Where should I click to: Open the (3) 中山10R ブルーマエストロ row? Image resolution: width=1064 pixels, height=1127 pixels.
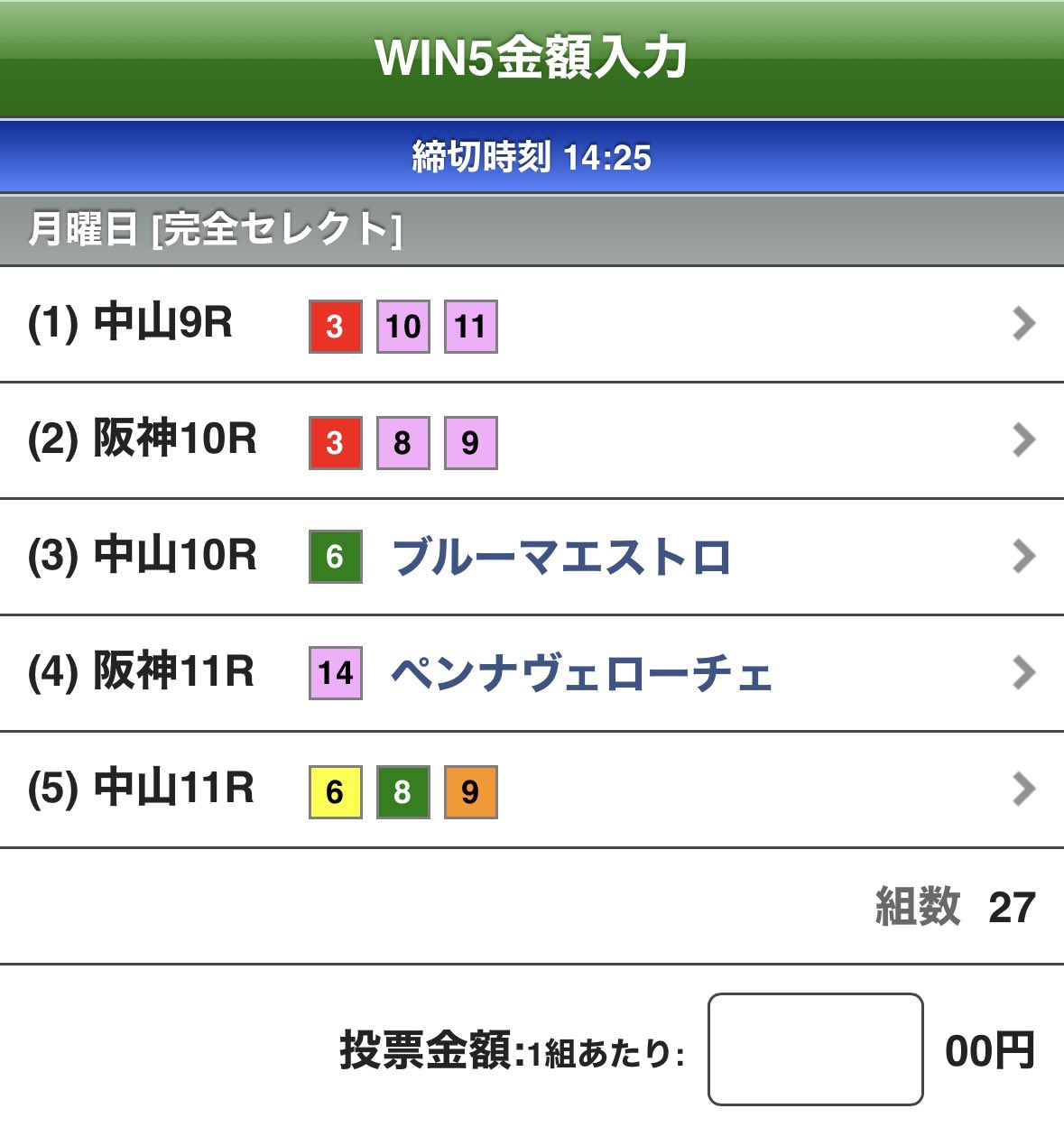pos(532,557)
